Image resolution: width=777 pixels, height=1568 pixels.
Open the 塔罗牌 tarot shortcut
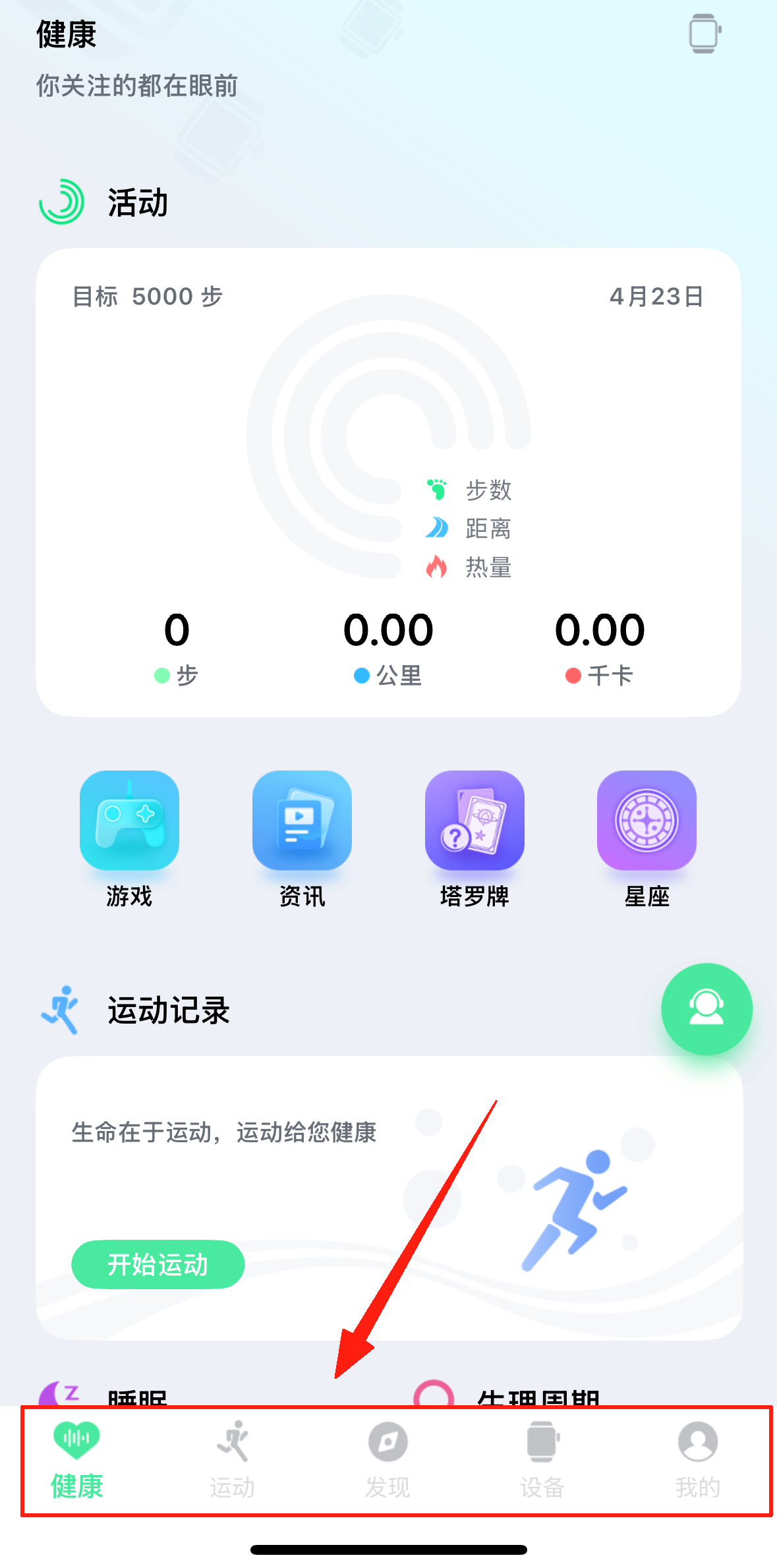click(x=475, y=821)
